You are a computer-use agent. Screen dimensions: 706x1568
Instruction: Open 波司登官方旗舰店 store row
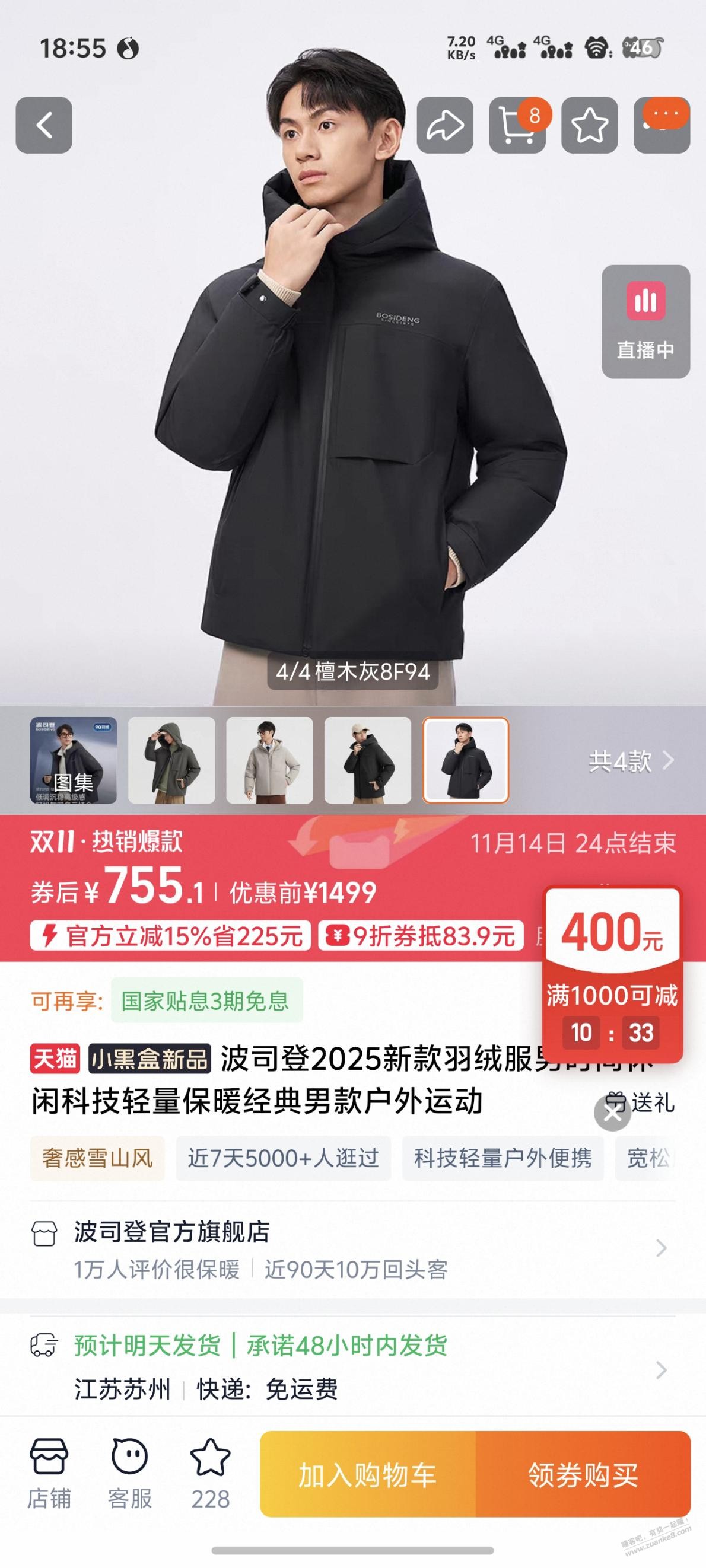pyautogui.click(x=352, y=1249)
